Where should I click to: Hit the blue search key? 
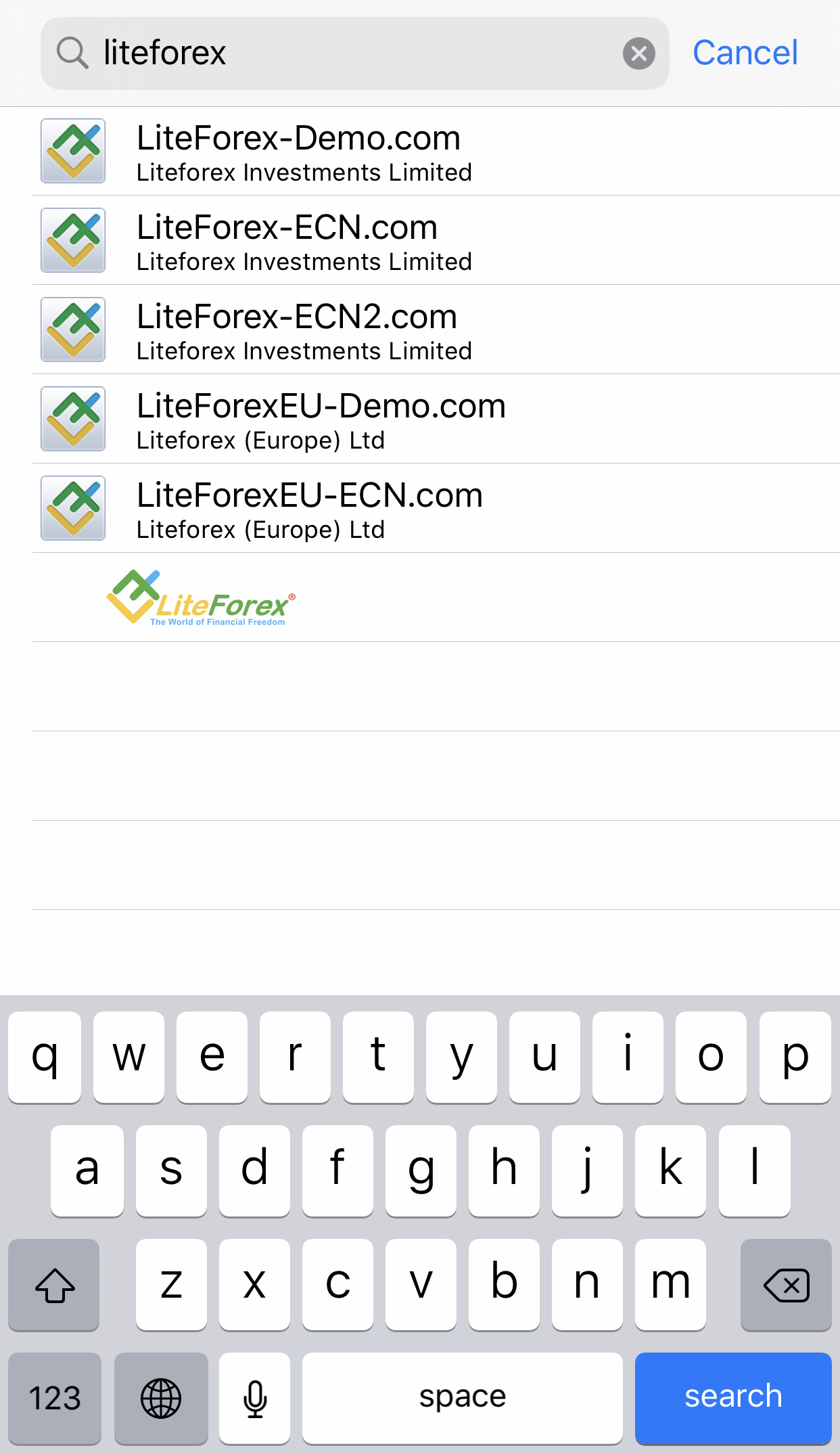(733, 1397)
